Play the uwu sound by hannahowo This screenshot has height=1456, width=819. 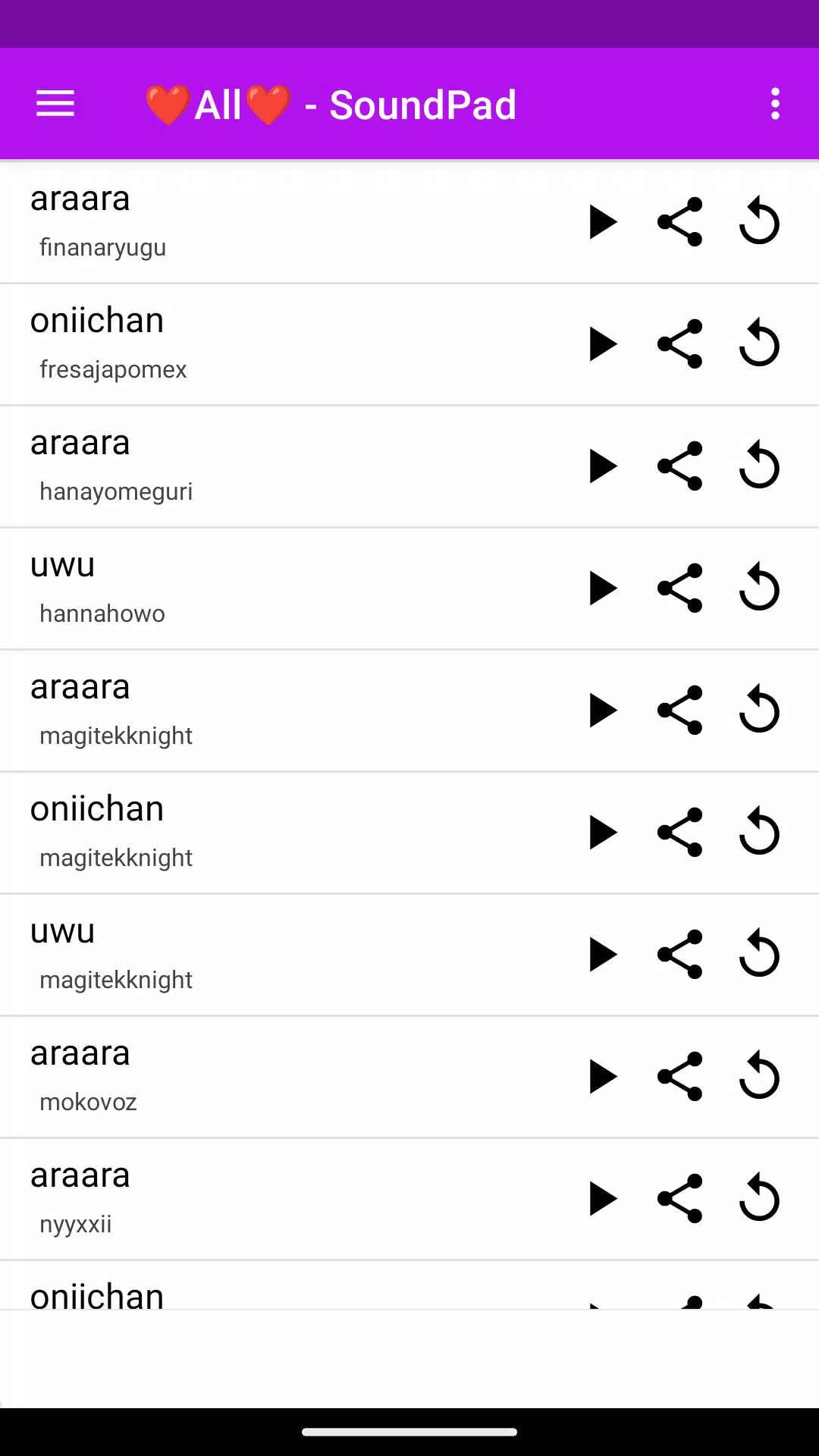[603, 588]
